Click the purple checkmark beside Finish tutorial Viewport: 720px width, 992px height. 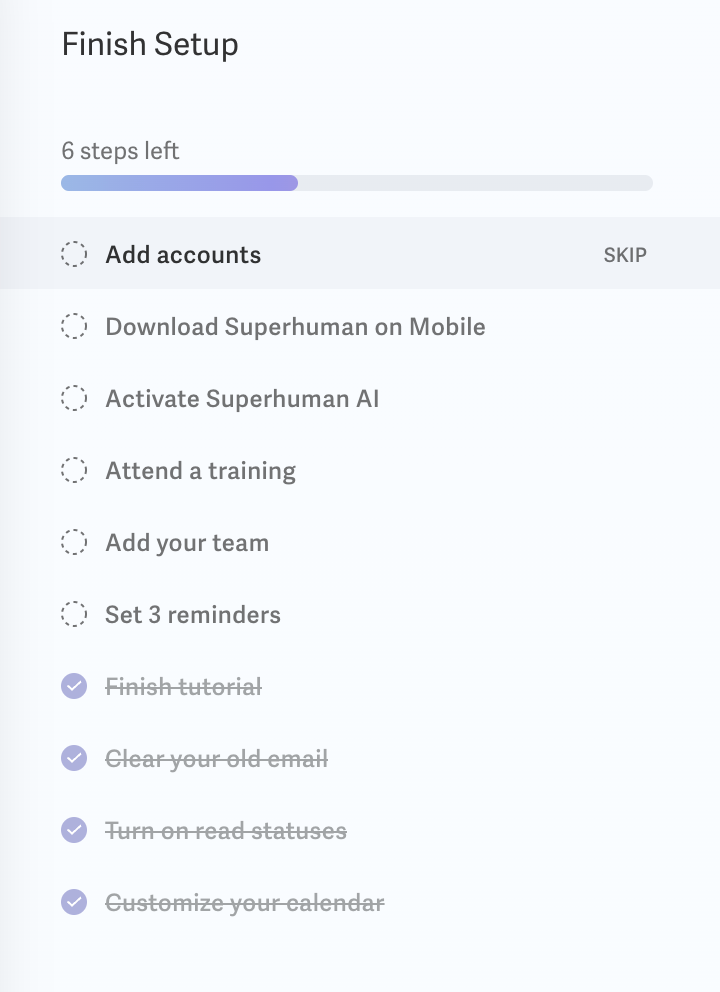74,686
